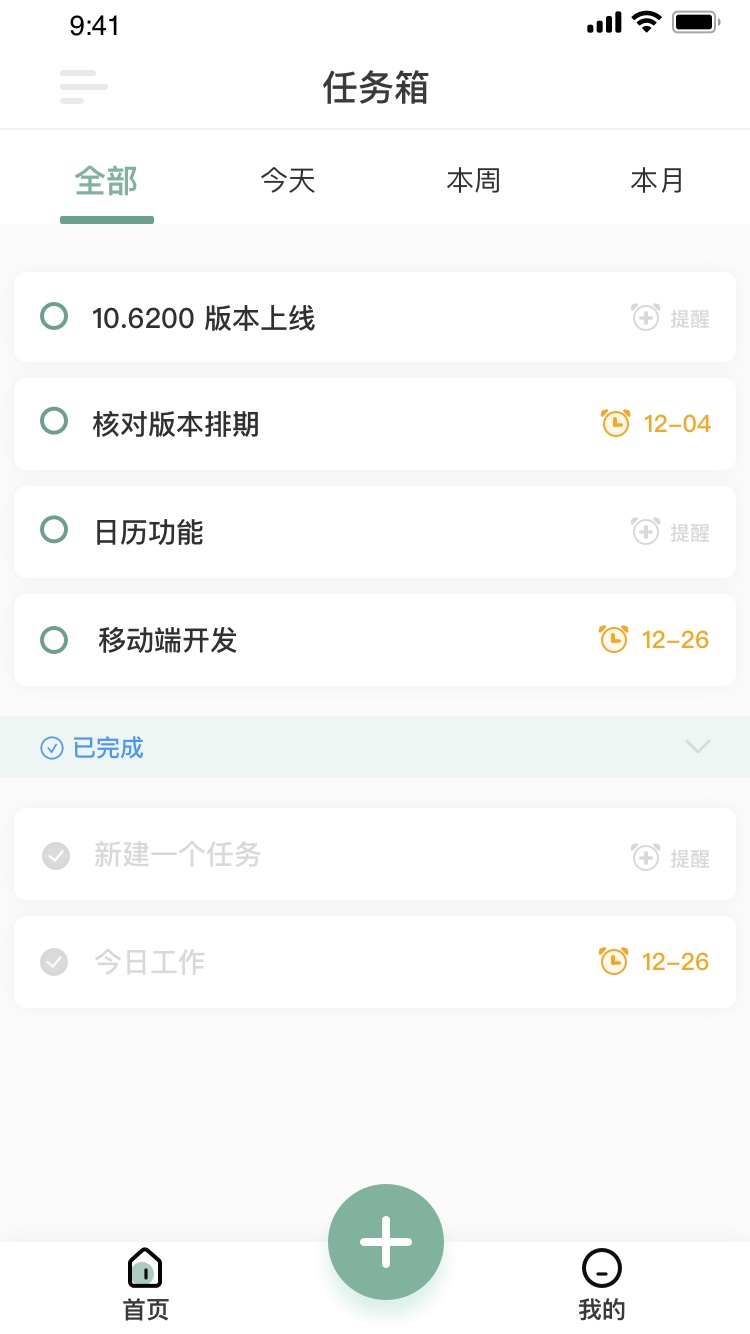Open the 我的 profile tab in bottom bar
750x1334 pixels.
601,1285
